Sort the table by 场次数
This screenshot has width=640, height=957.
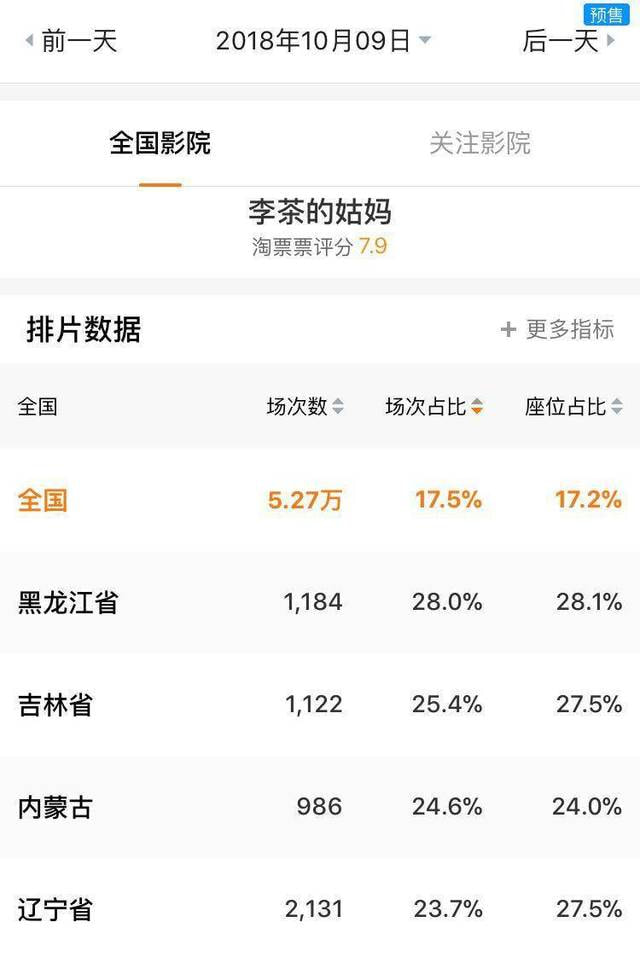pyautogui.click(x=305, y=407)
